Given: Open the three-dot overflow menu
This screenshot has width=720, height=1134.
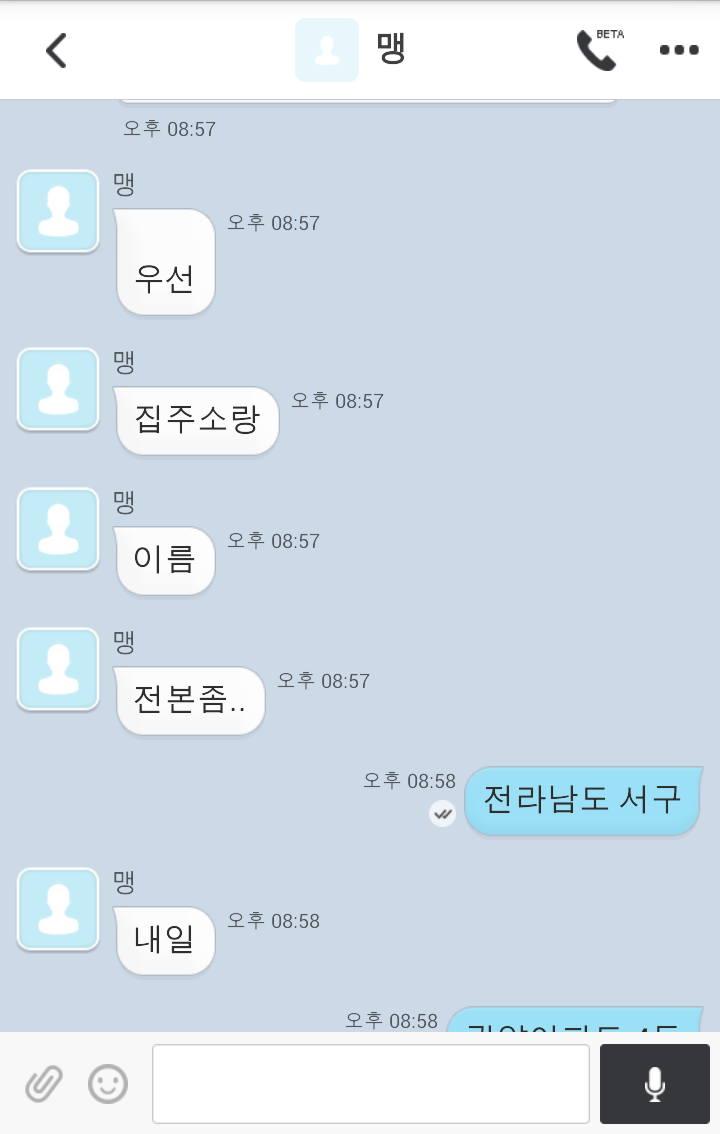Looking at the screenshot, I should [679, 50].
